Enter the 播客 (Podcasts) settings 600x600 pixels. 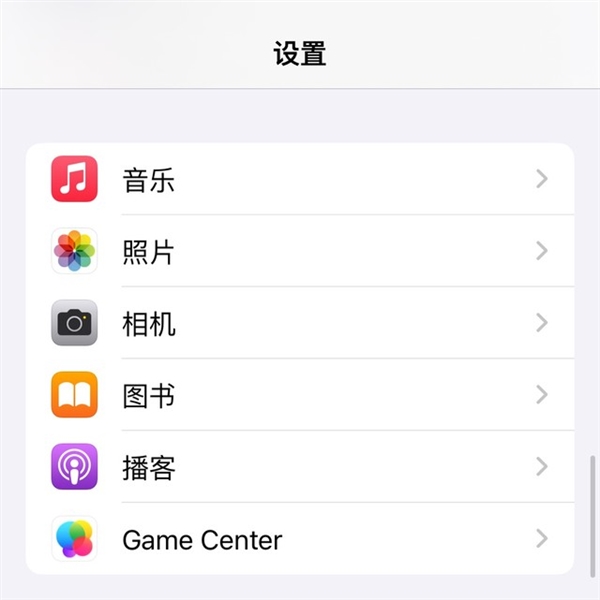(x=300, y=467)
